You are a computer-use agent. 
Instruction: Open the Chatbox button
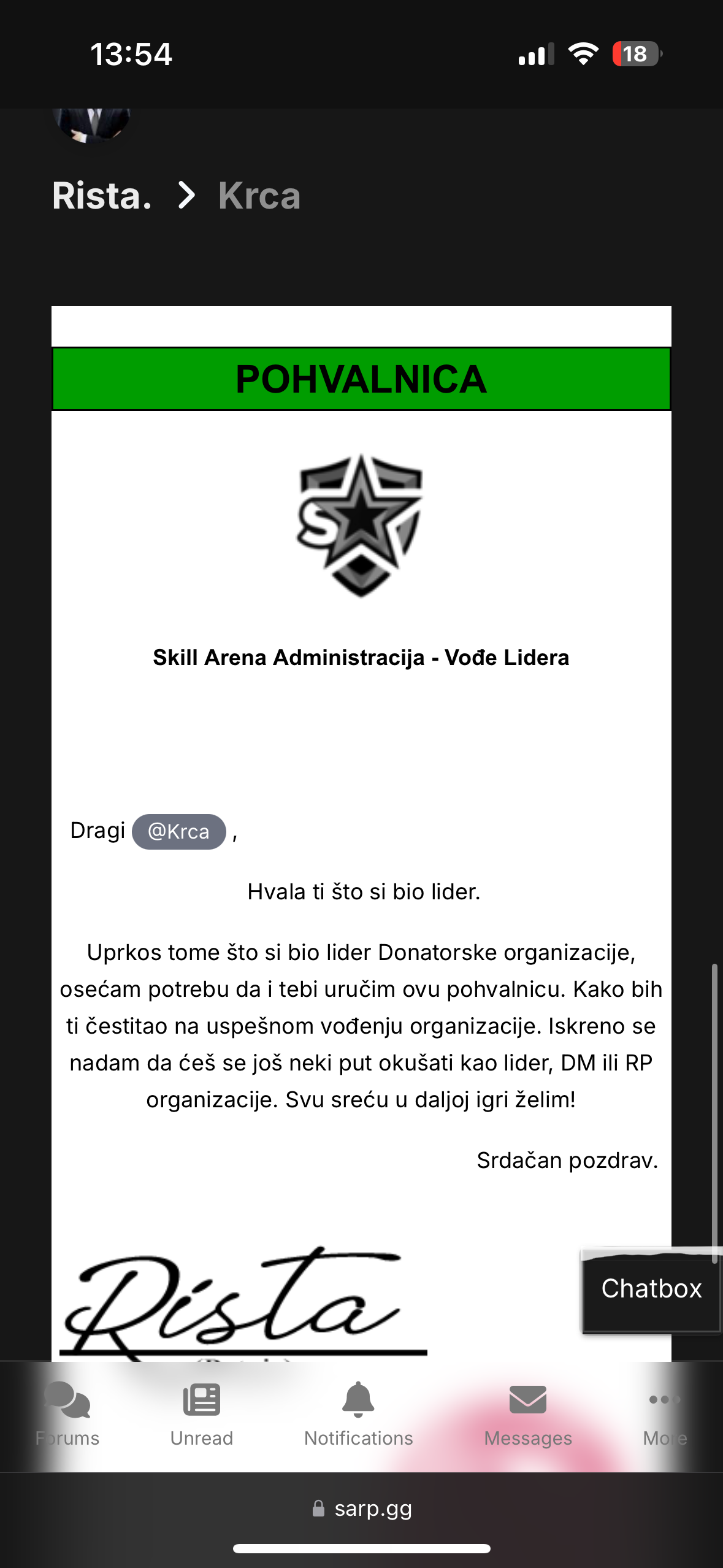click(x=651, y=1289)
